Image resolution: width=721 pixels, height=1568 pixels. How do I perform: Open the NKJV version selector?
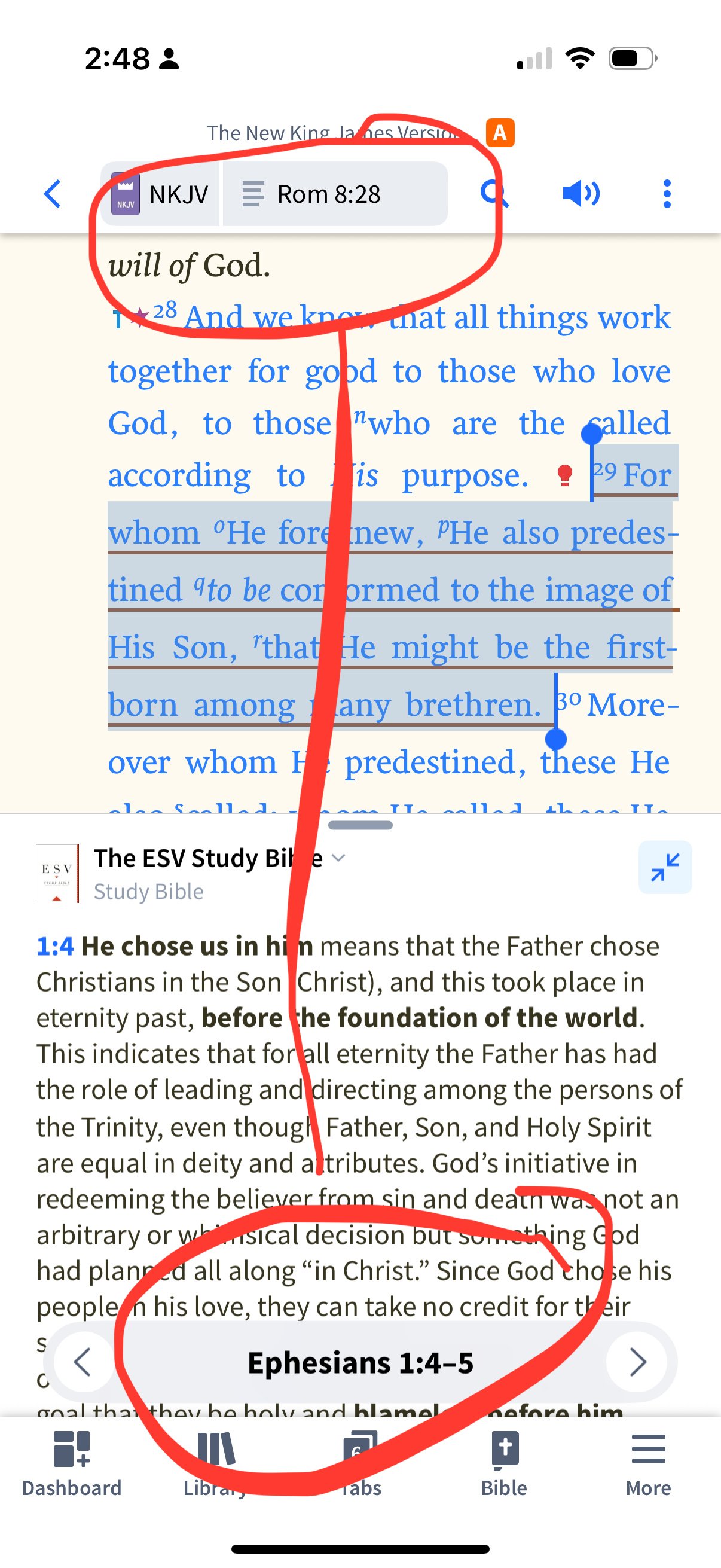(160, 194)
